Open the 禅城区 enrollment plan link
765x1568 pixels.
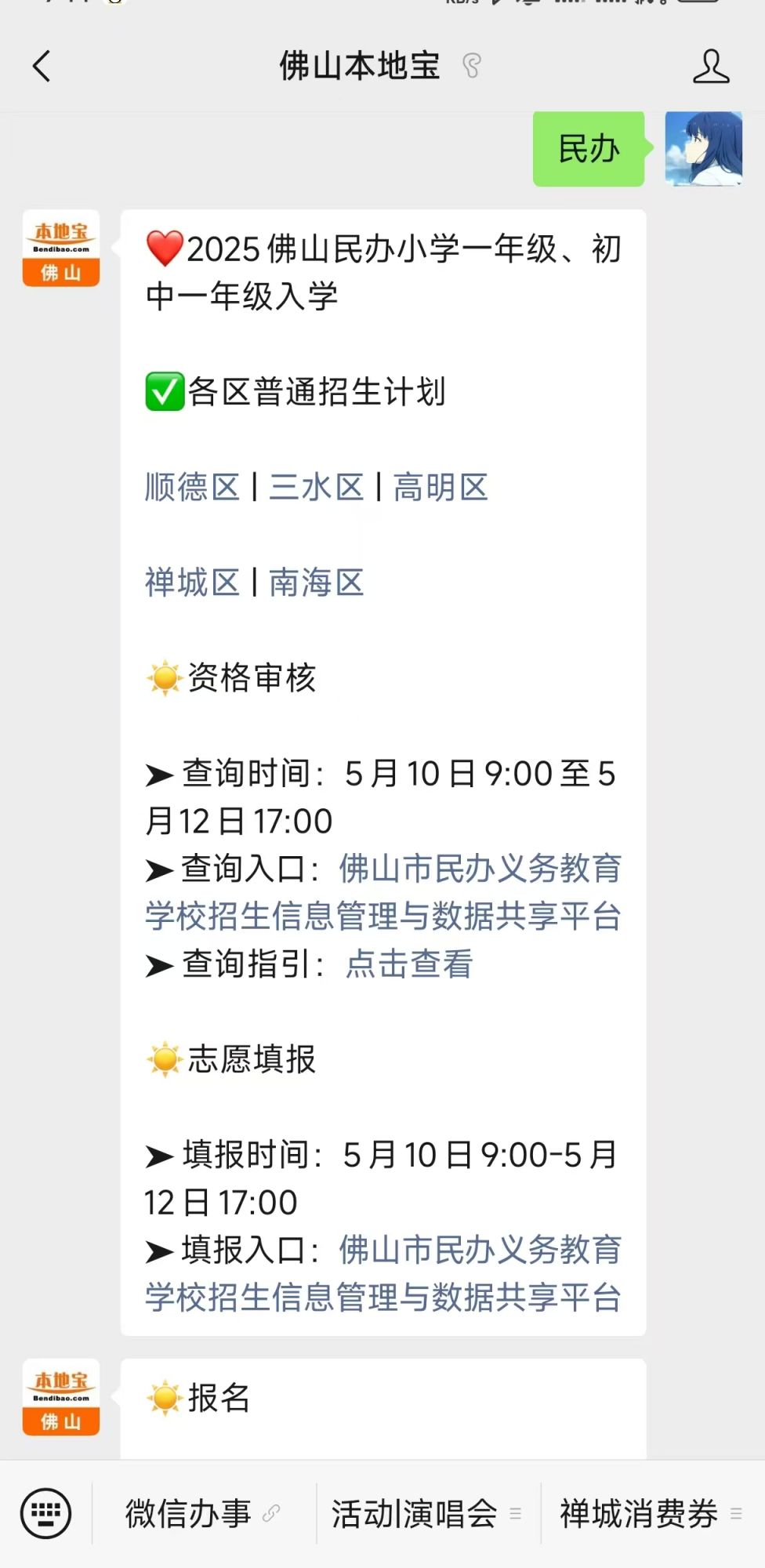[192, 583]
